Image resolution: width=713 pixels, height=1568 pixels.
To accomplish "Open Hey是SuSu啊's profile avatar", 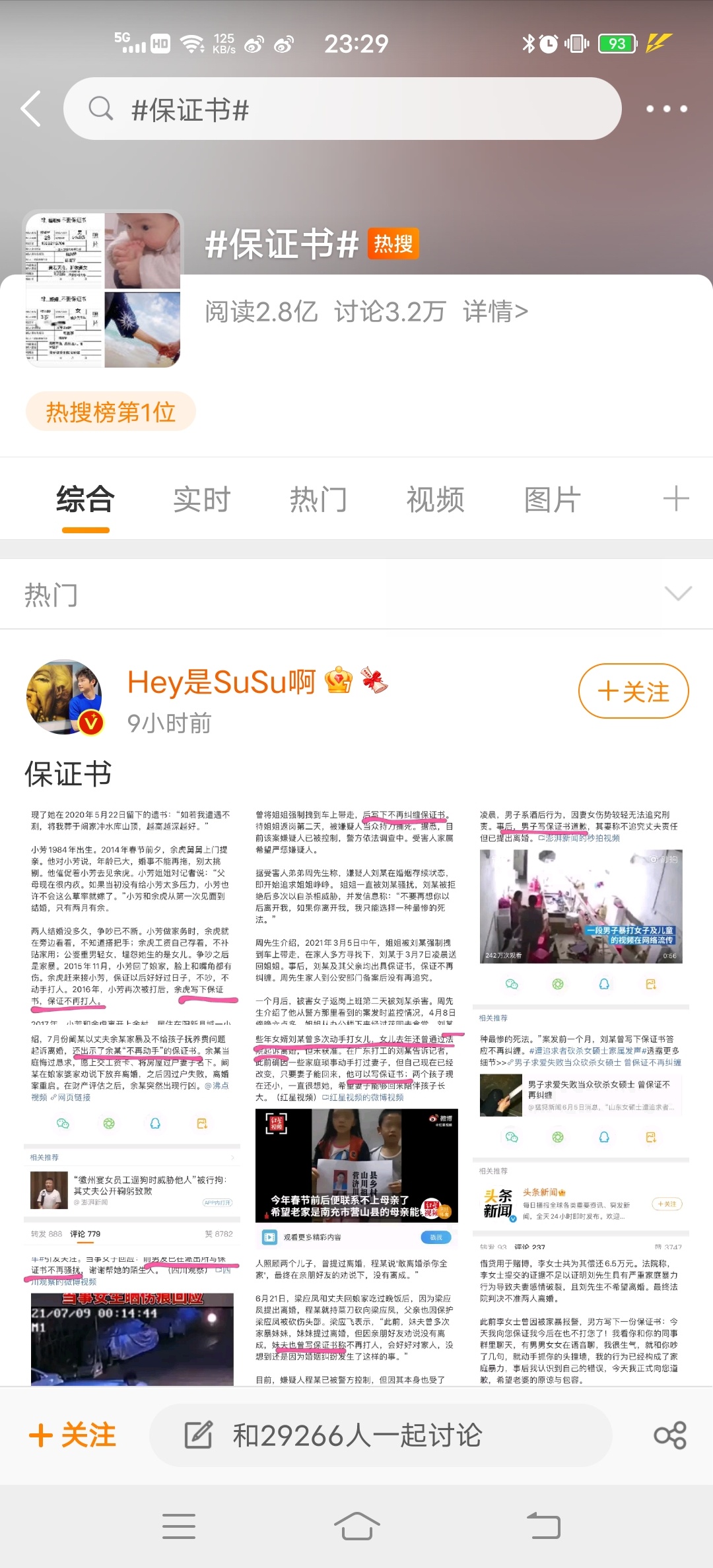I will 65,697.
